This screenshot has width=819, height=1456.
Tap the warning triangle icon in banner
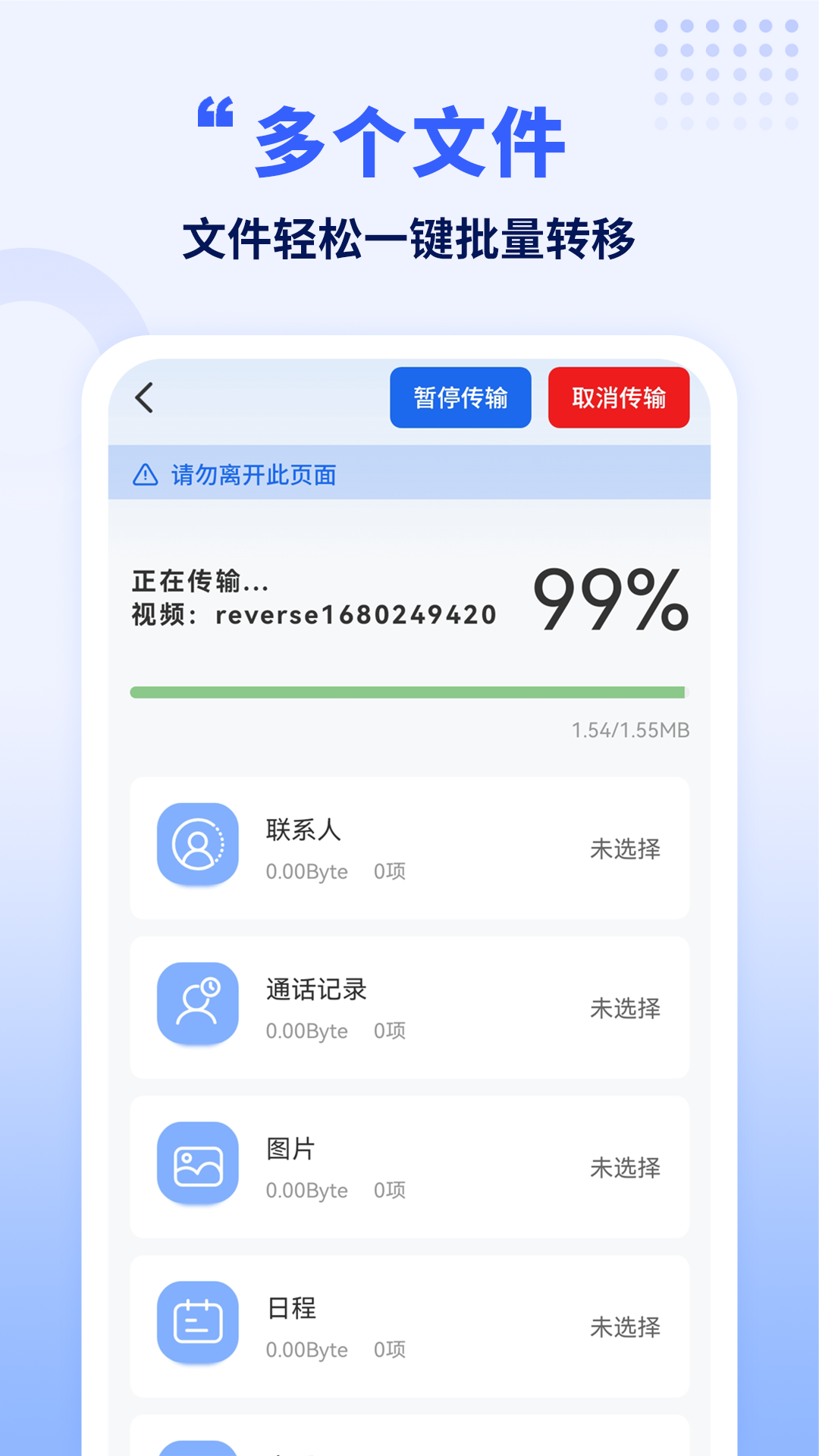point(146,475)
